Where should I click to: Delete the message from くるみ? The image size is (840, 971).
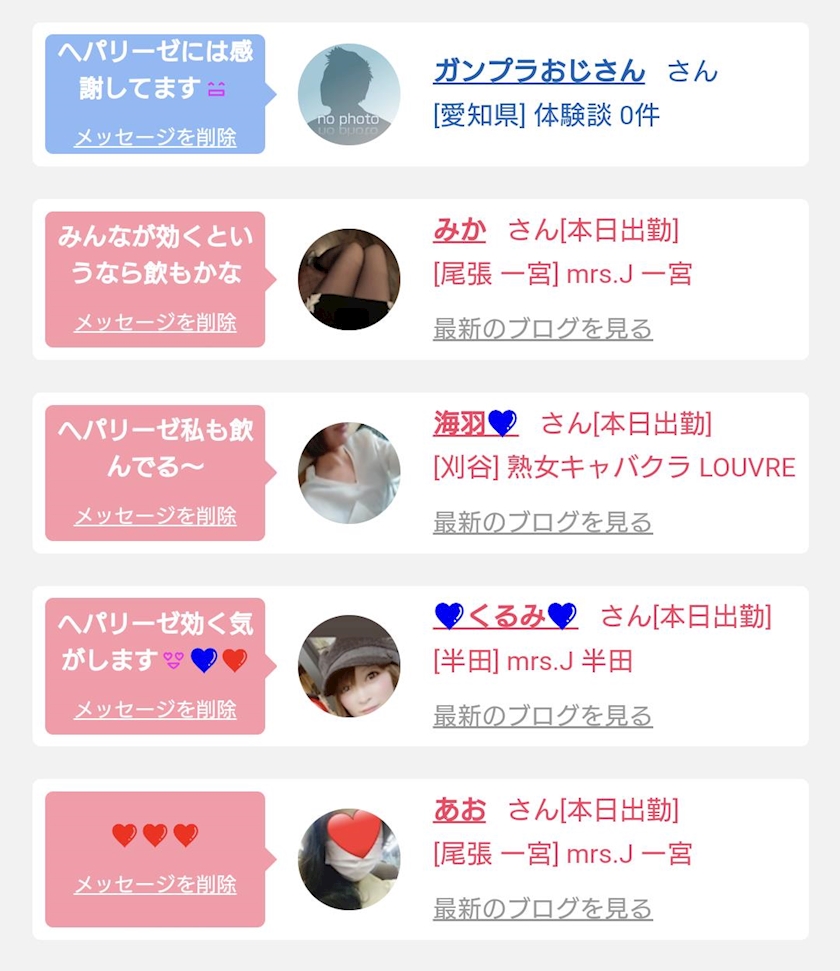[x=155, y=709]
